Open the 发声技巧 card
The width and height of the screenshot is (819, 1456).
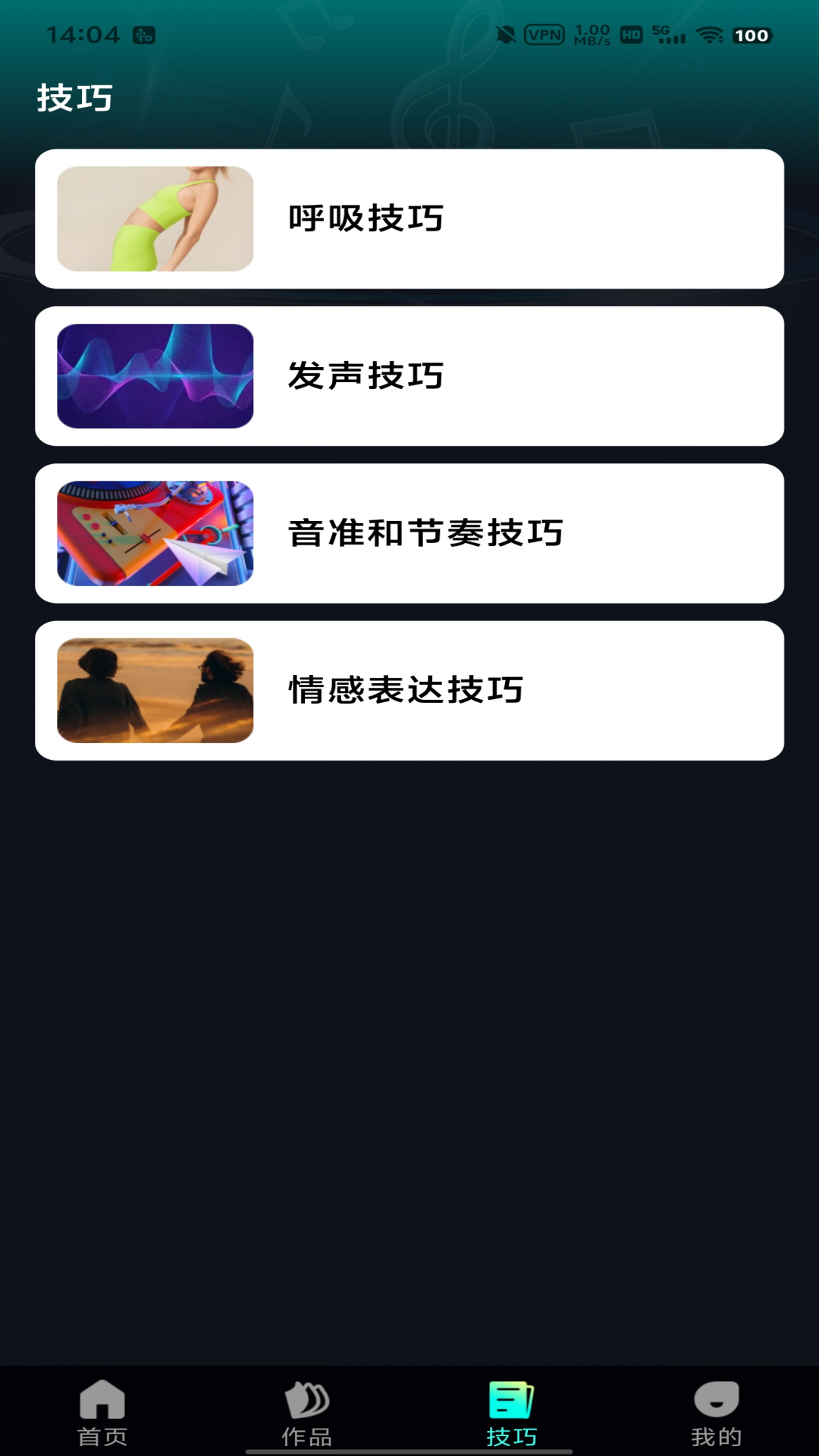coord(409,376)
